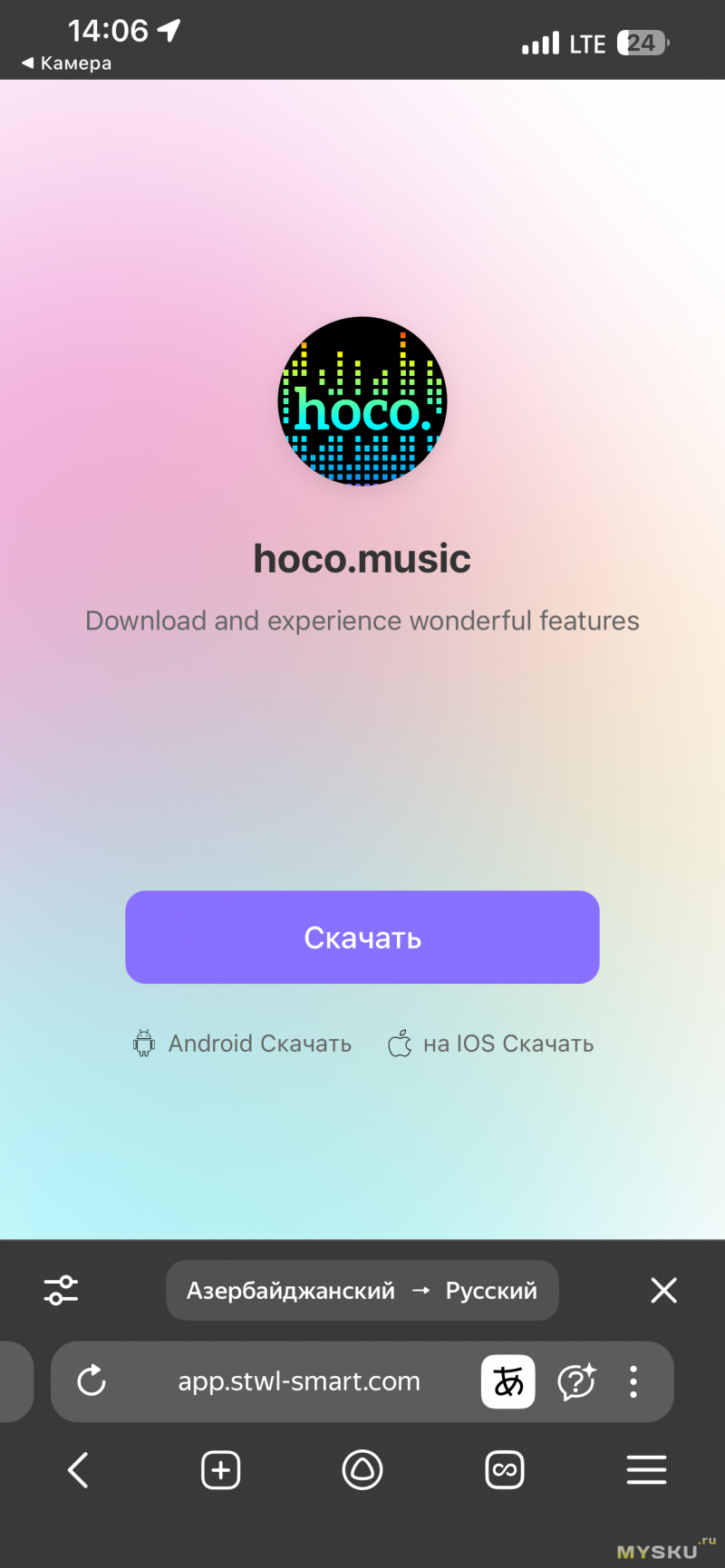Choose на IOS Скачать download link
The height and width of the screenshot is (1568, 725).
[x=491, y=1044]
